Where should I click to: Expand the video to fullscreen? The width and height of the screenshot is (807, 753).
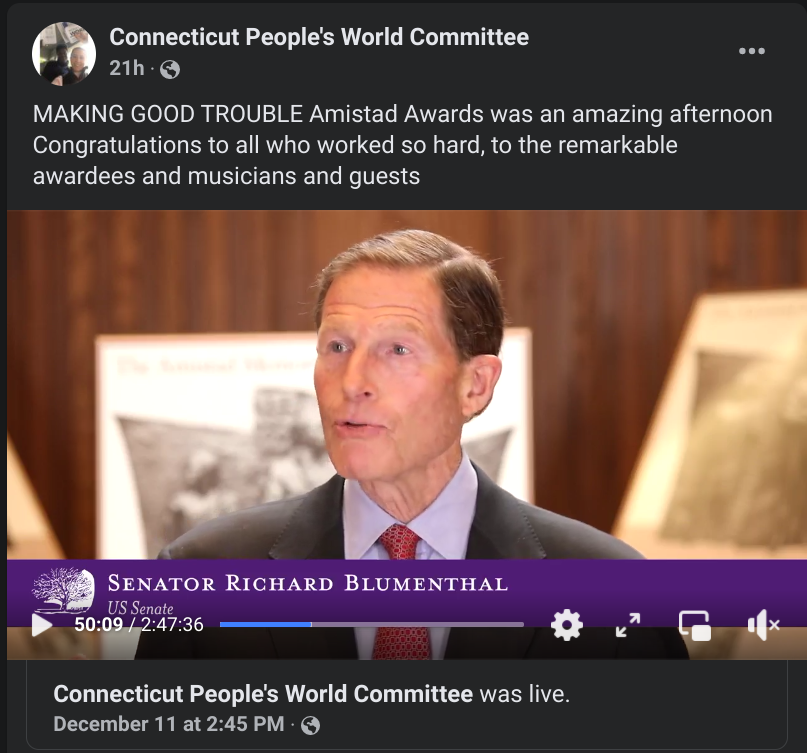coord(628,625)
